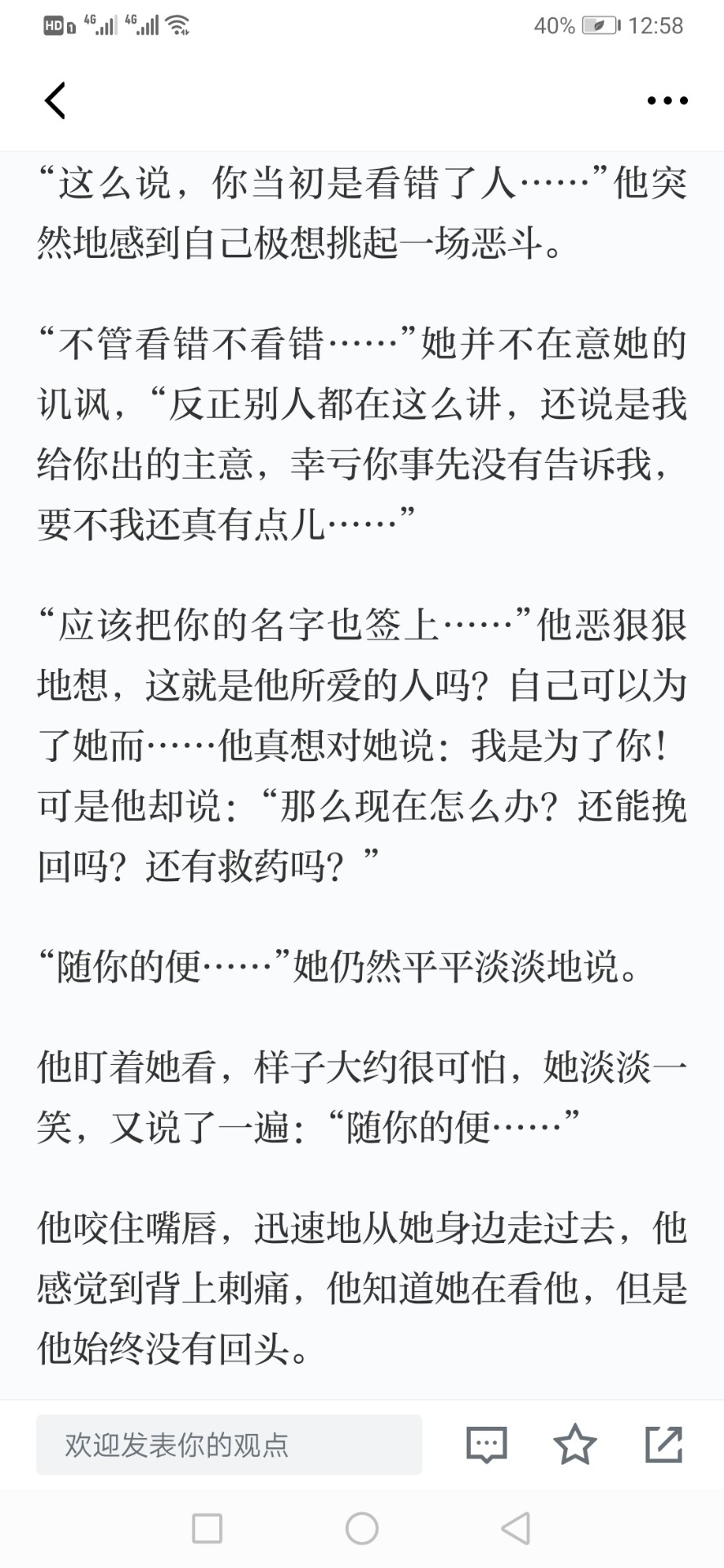Open the three-dot overflow menu
Image resolution: width=724 pixels, height=1568 pixels.
coord(668,100)
